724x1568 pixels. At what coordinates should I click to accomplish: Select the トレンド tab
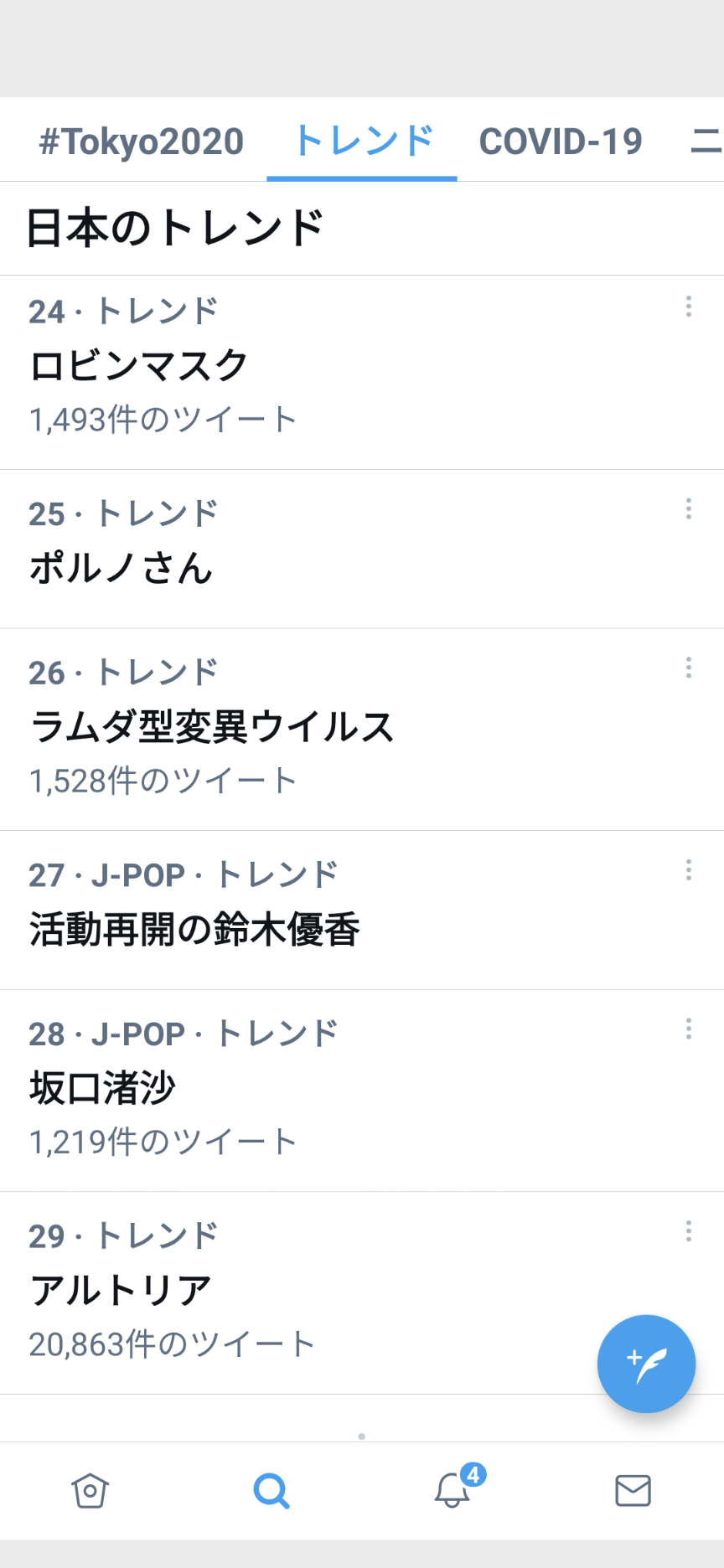(x=362, y=141)
